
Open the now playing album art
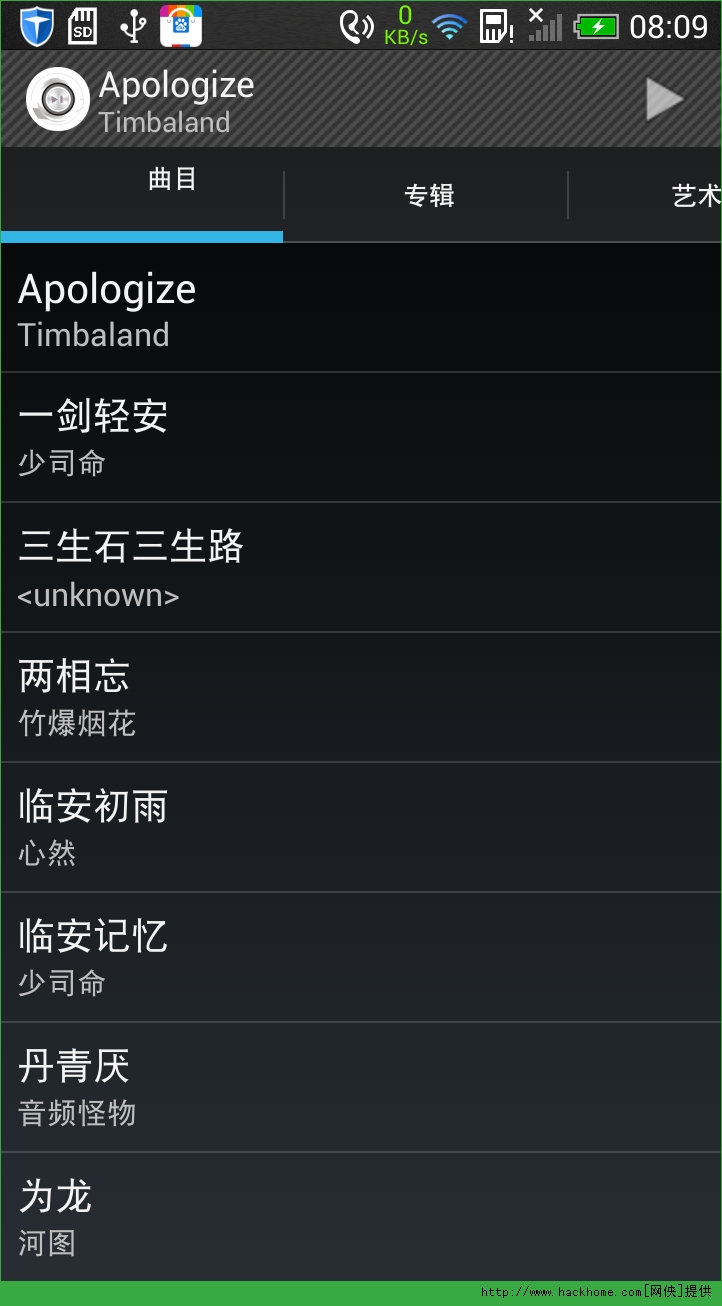(x=58, y=99)
